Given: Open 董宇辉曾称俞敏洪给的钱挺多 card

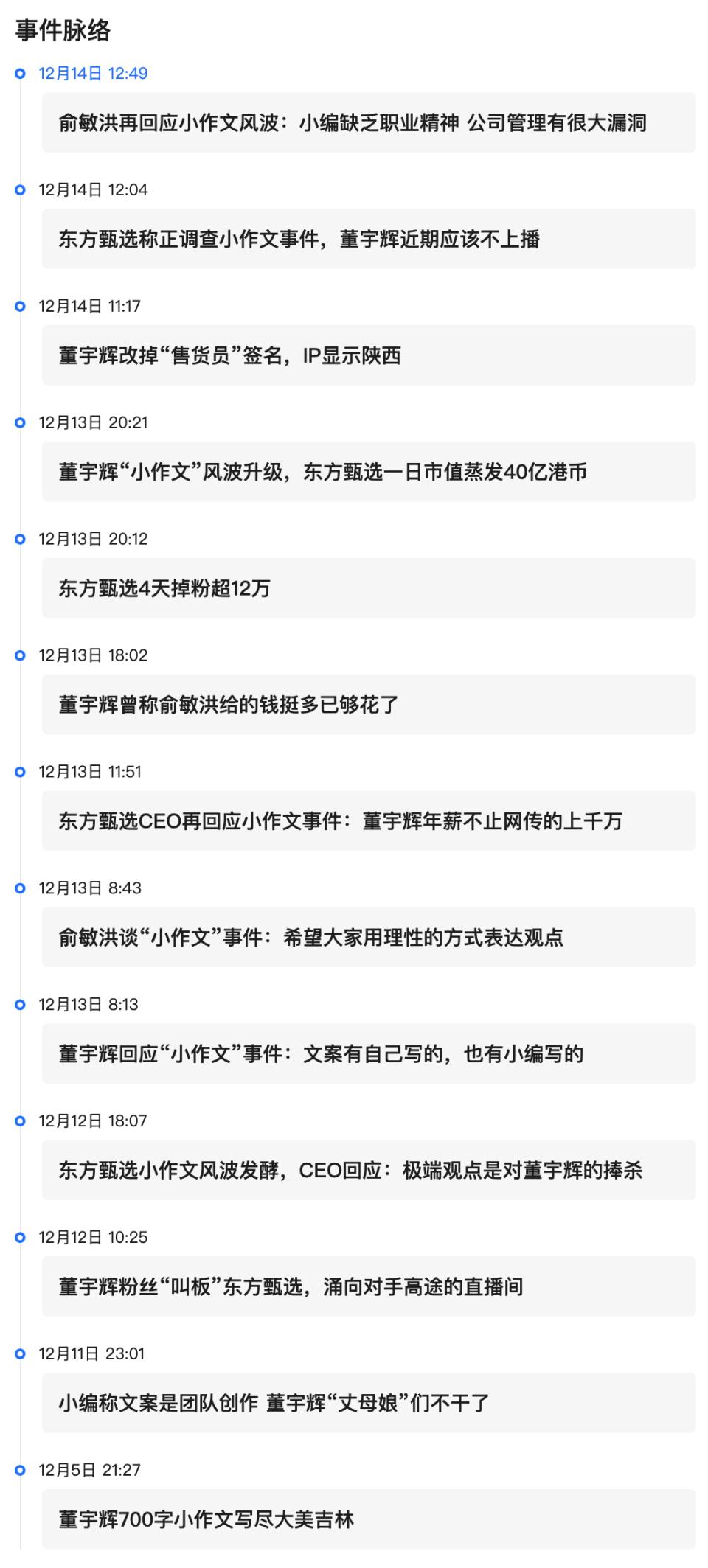Looking at the screenshot, I should coord(369,705).
